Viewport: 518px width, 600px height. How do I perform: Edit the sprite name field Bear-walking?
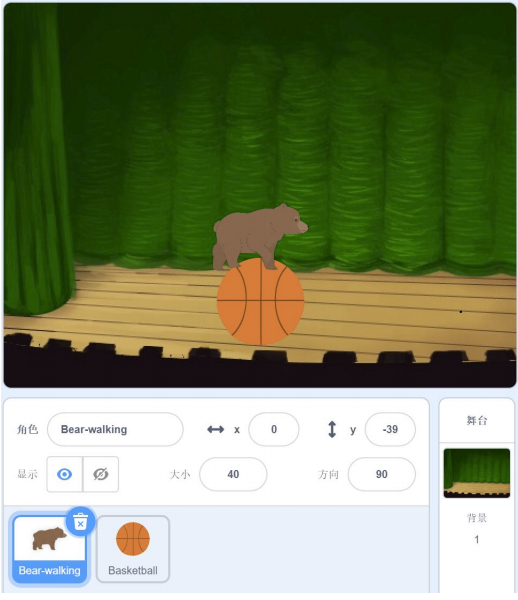click(x=115, y=429)
